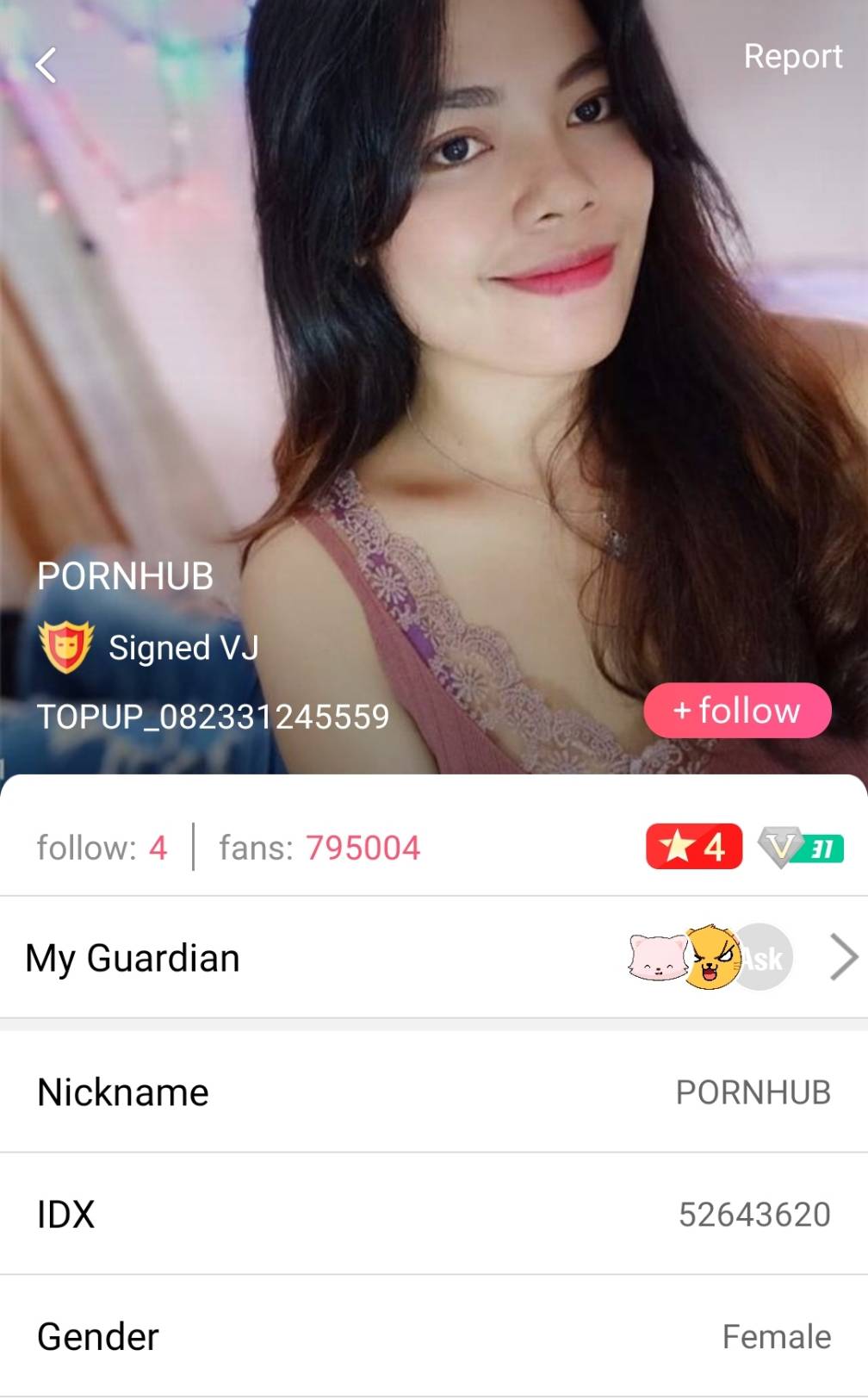This screenshot has width=868, height=1399.
Task: Expand the My Guardian section
Action: (132, 956)
